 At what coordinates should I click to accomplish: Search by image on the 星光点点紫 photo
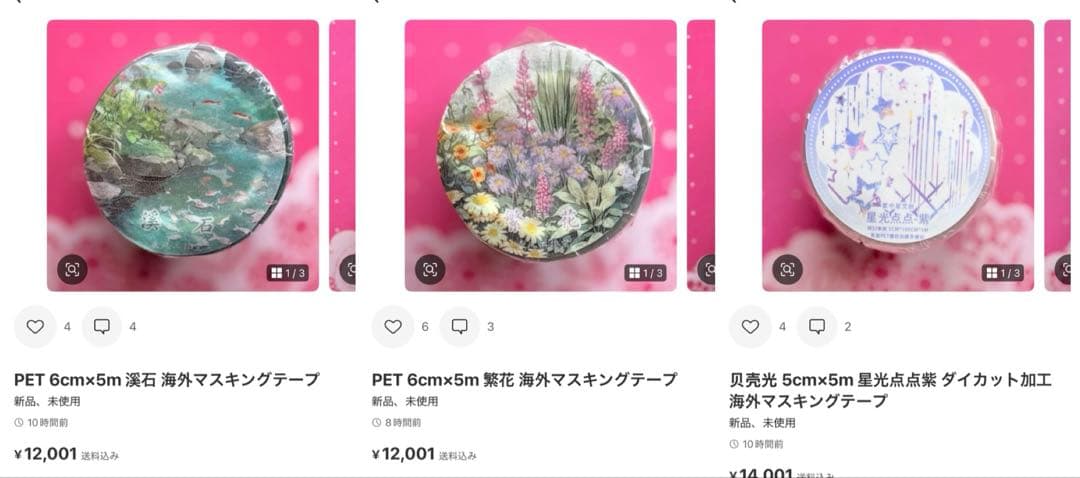(787, 269)
